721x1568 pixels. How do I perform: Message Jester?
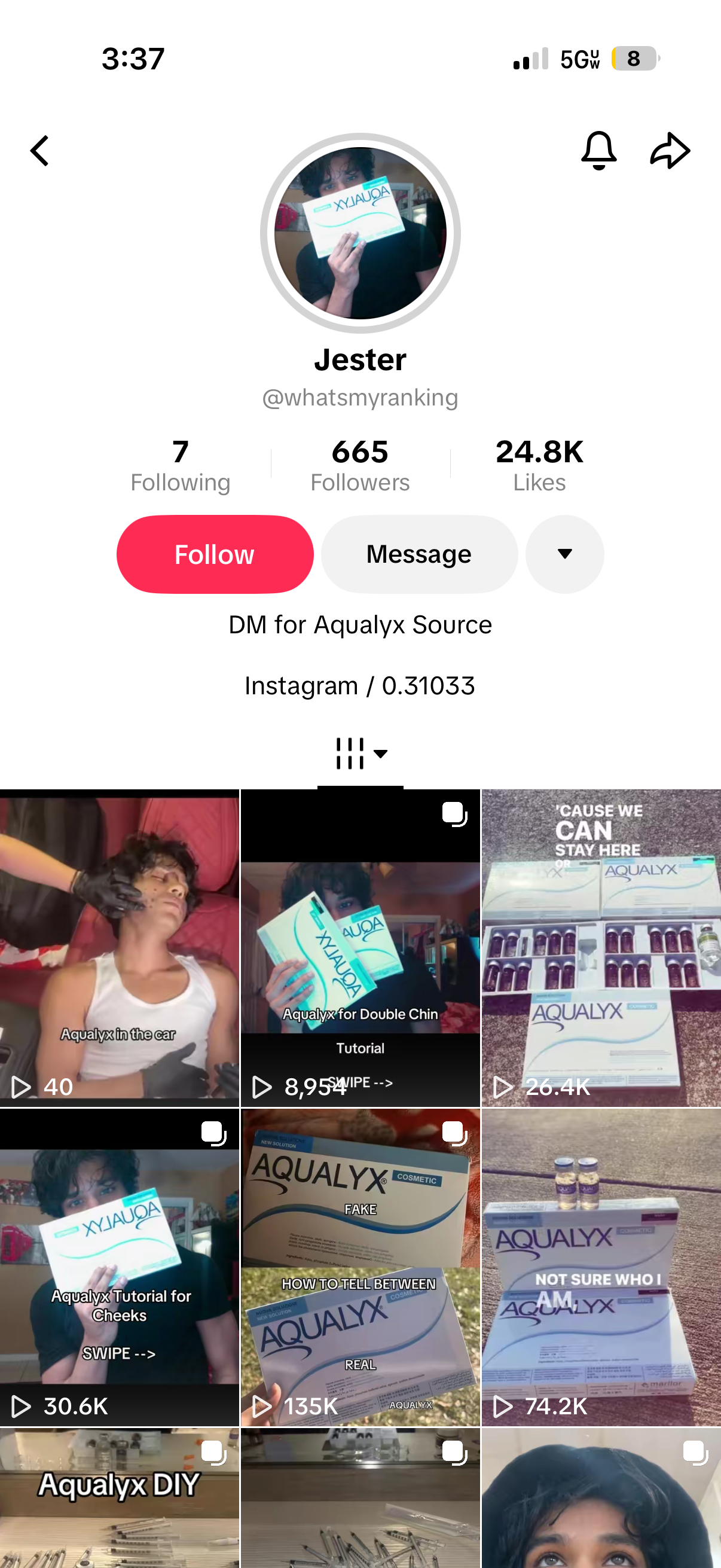419,554
